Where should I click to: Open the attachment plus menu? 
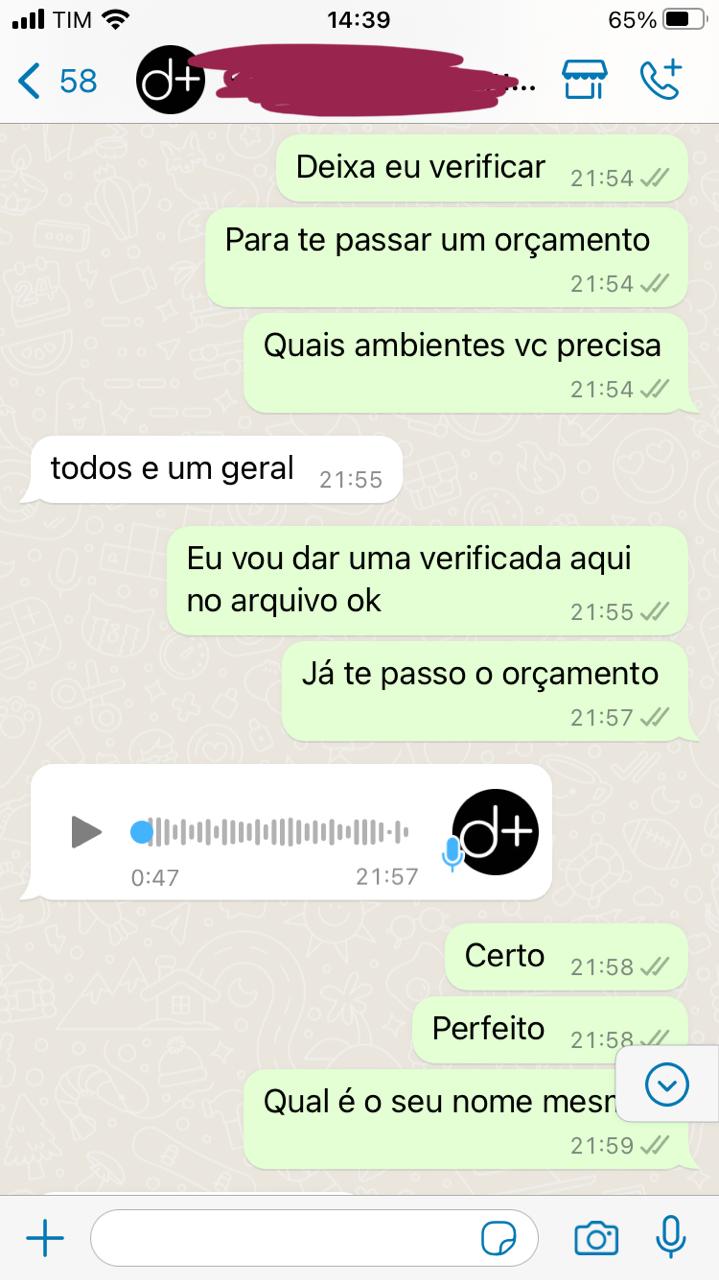(x=44, y=1239)
